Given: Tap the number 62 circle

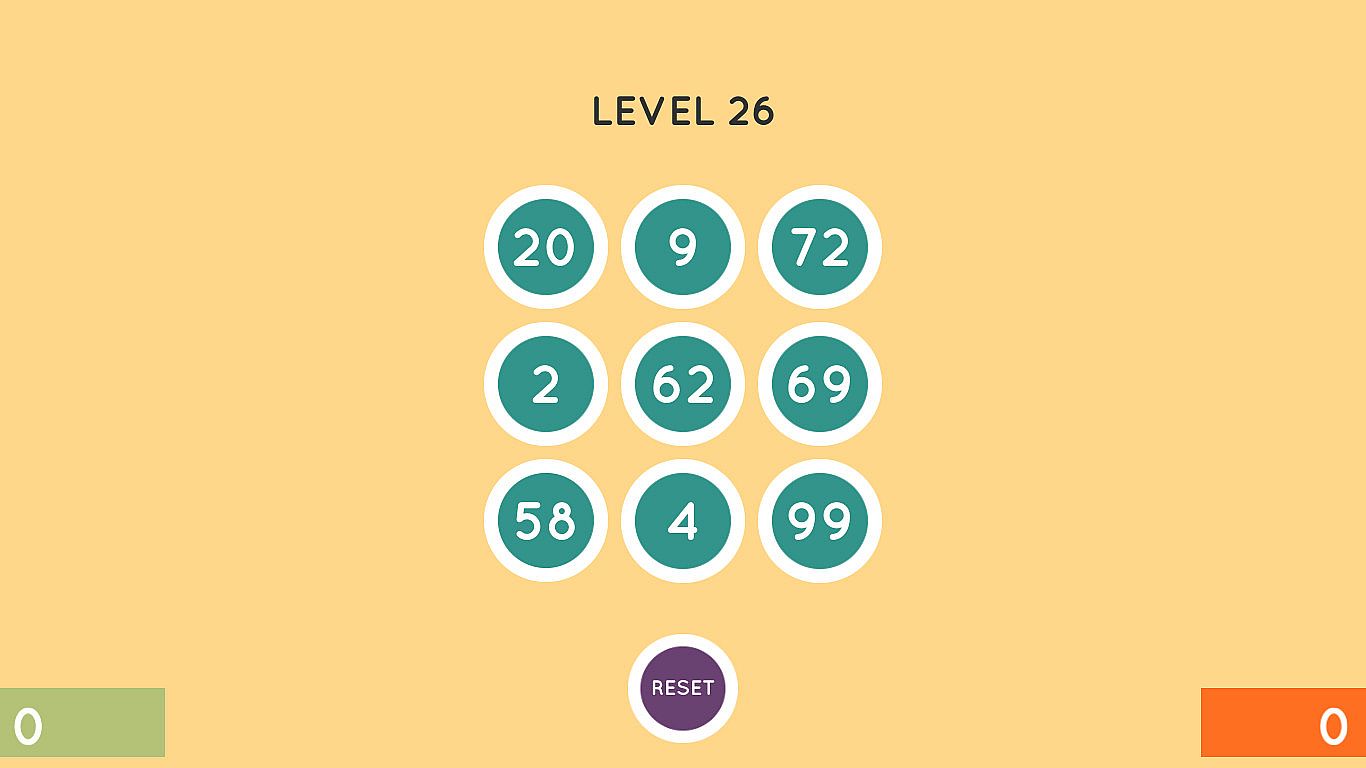Looking at the screenshot, I should pos(682,384).
